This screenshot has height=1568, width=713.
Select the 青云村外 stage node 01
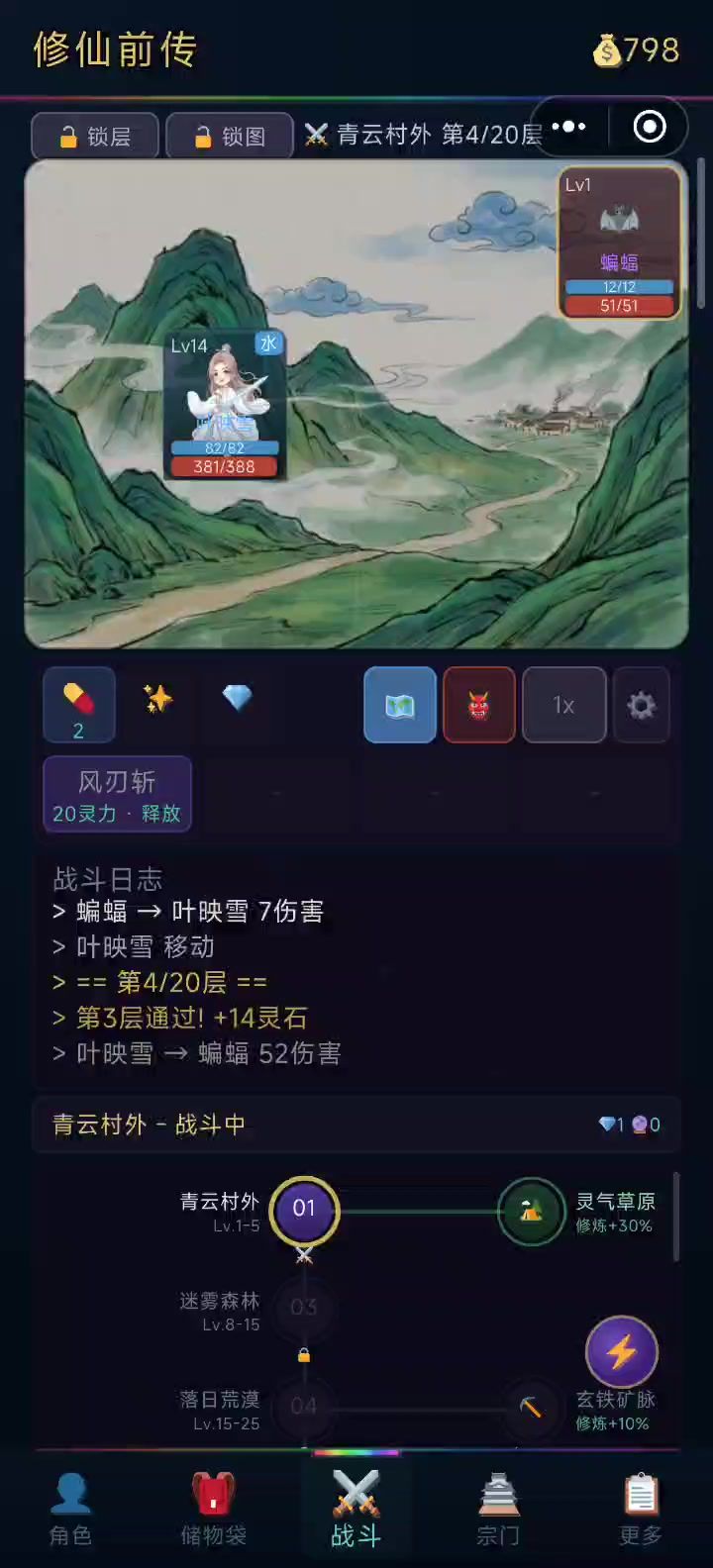(304, 1209)
